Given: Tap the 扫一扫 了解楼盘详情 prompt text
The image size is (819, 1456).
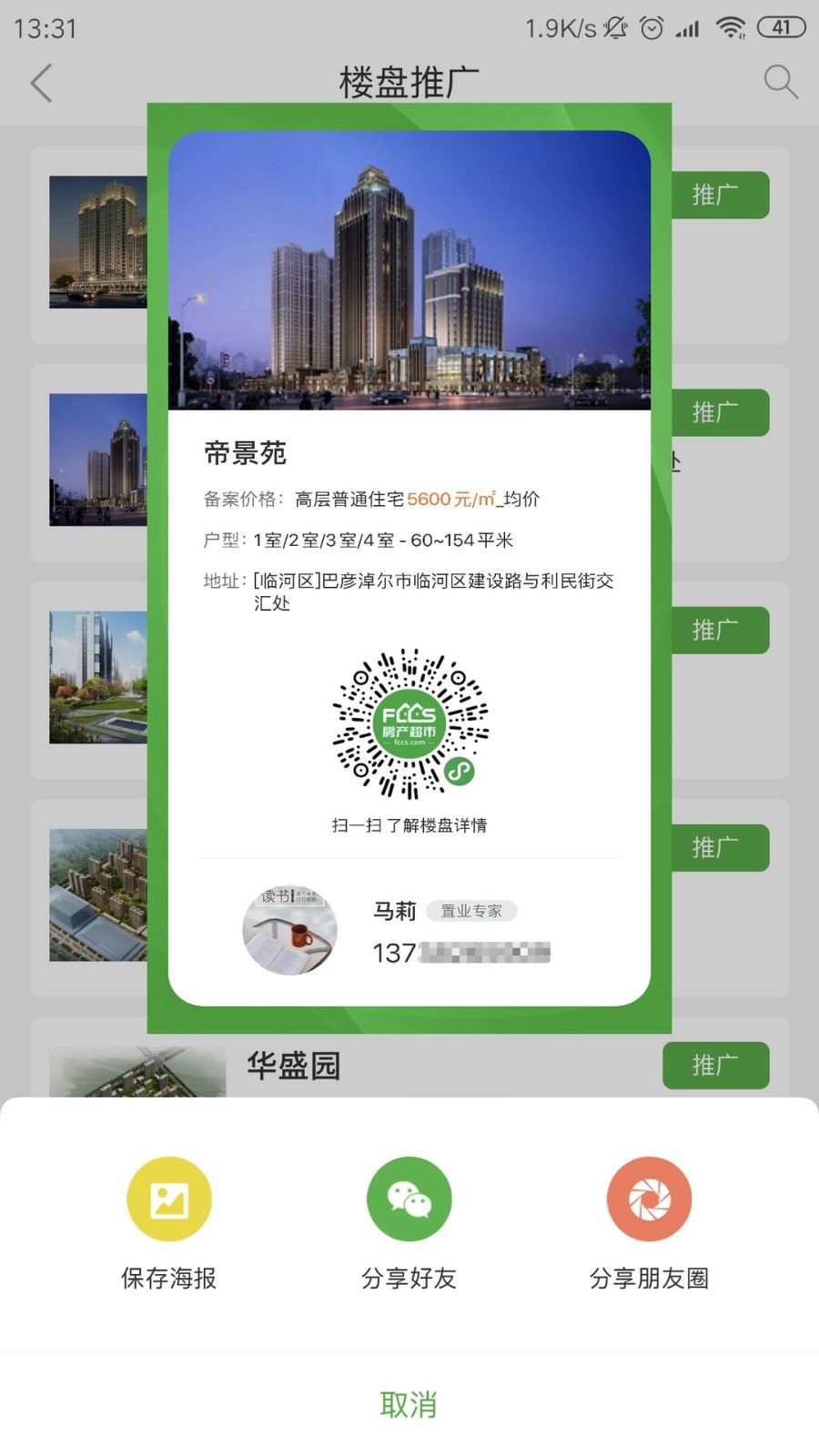Looking at the screenshot, I should coord(409,824).
